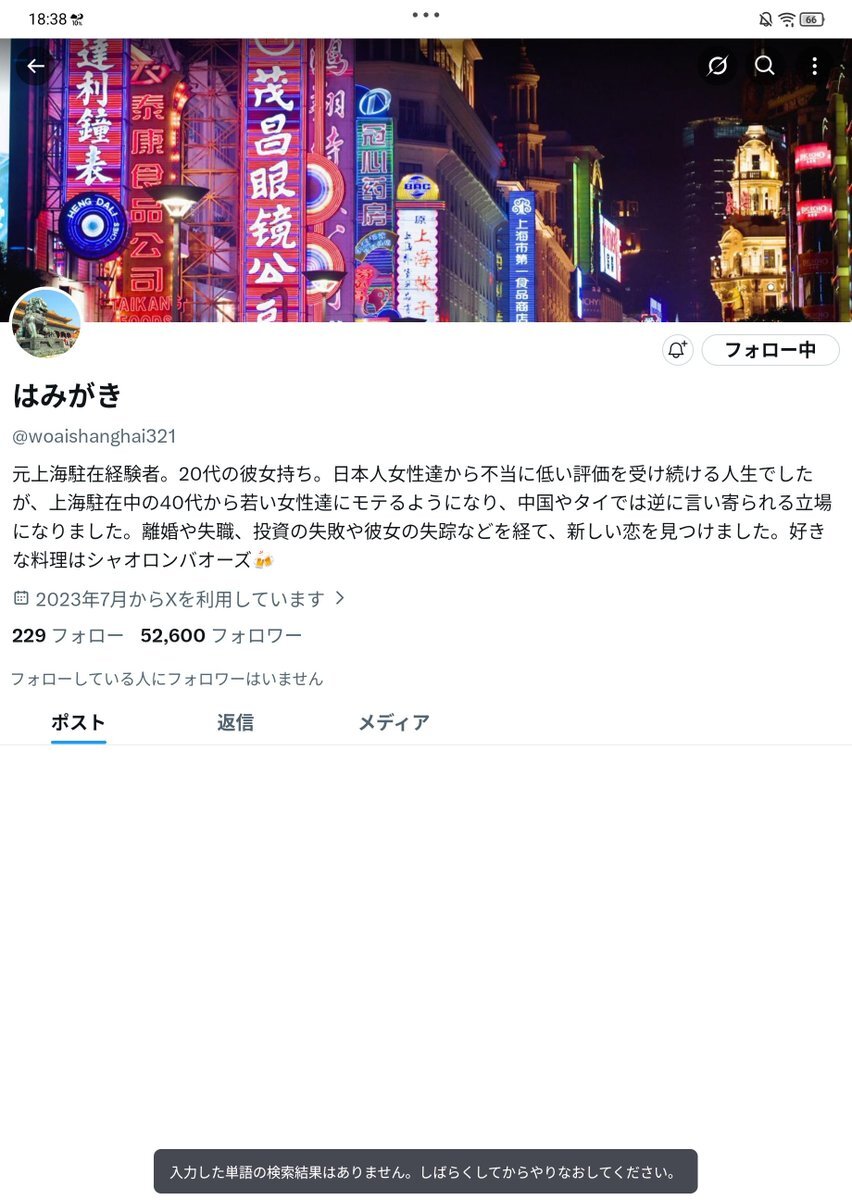Tap the フォロー中 button
The width and height of the screenshot is (852, 1200).
(x=770, y=350)
